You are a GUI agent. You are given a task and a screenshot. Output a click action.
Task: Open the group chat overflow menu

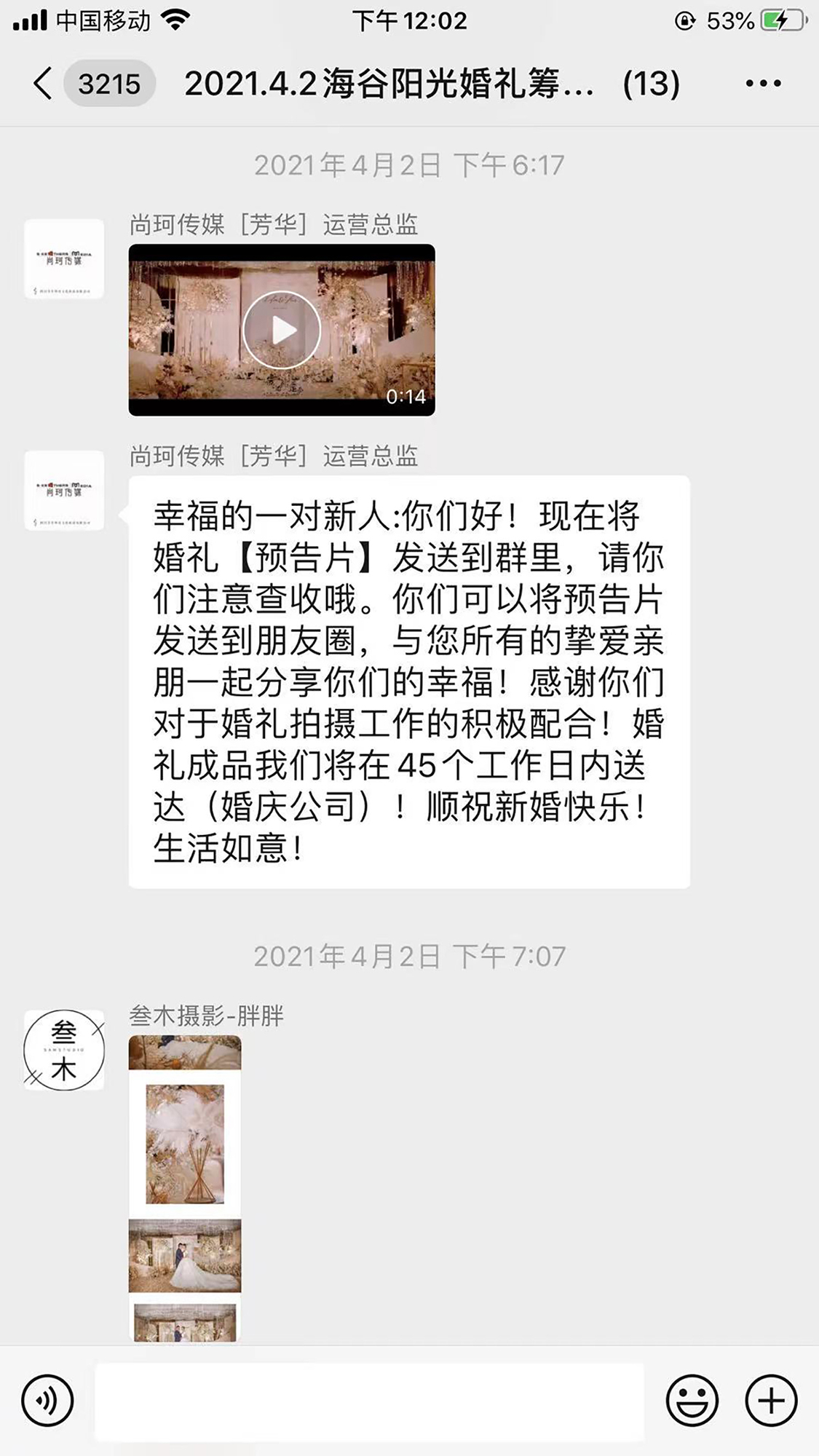[763, 84]
